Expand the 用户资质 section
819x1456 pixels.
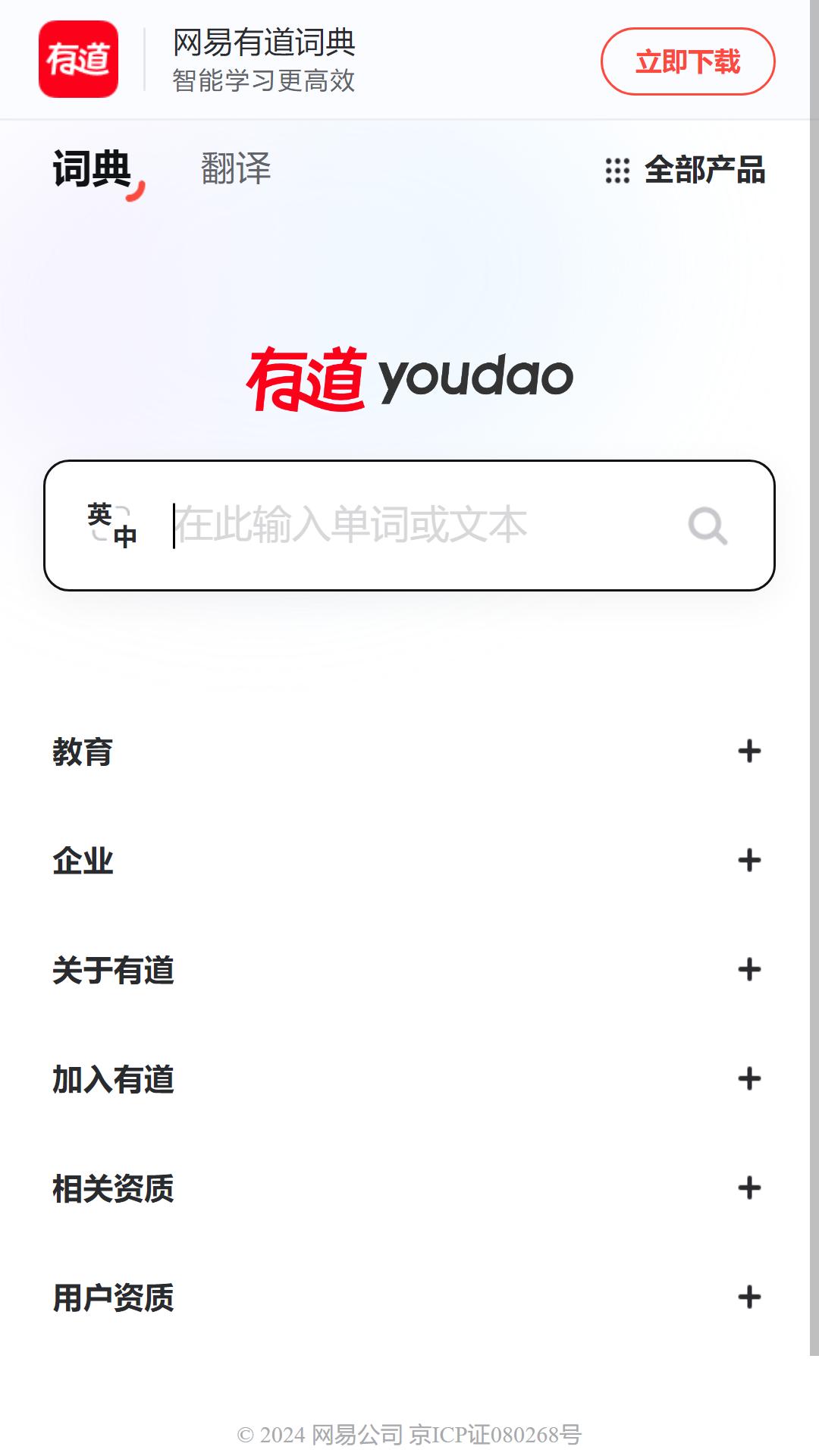407,1298
